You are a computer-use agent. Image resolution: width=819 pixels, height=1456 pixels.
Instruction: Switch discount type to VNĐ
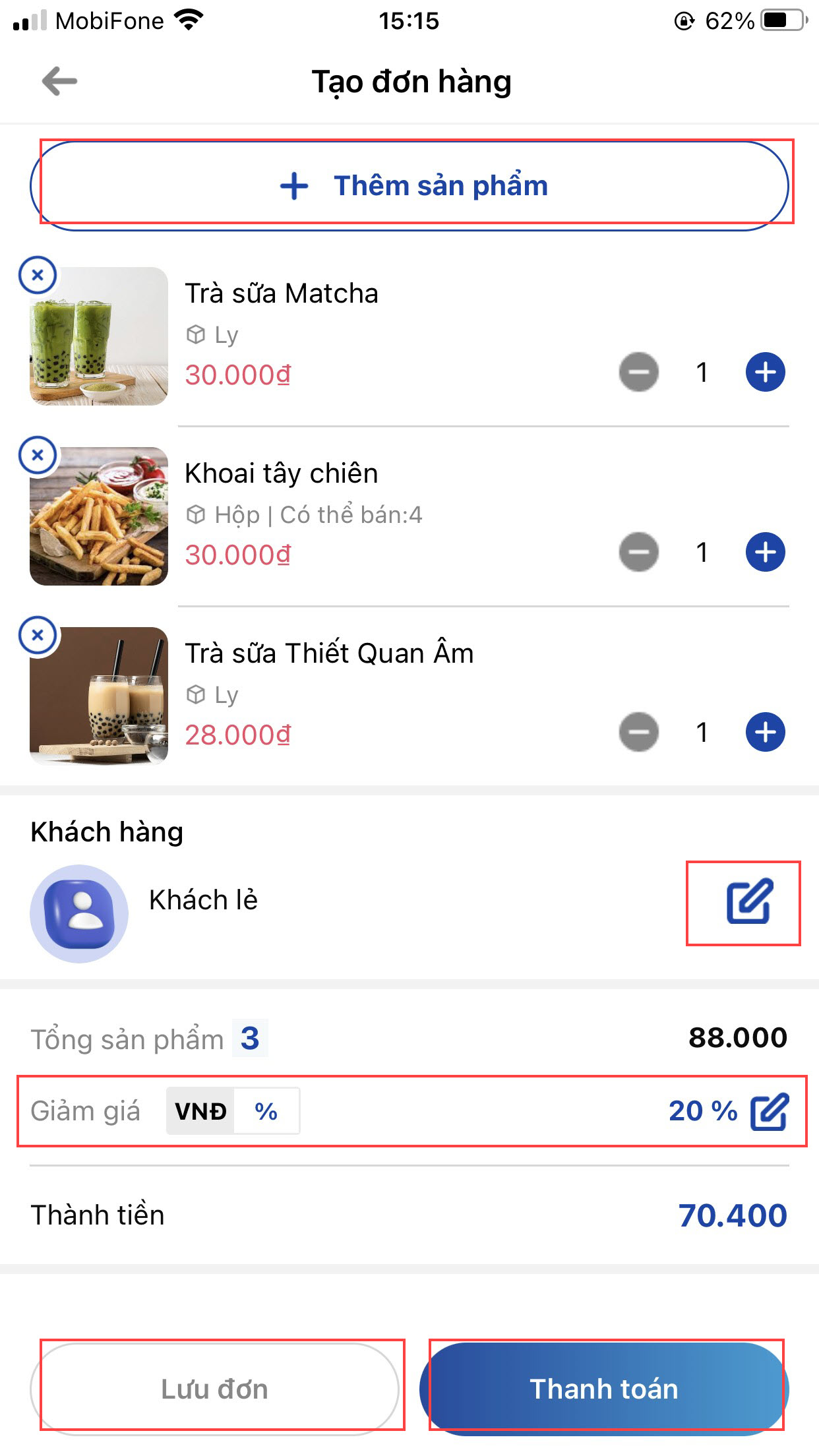(x=200, y=1112)
